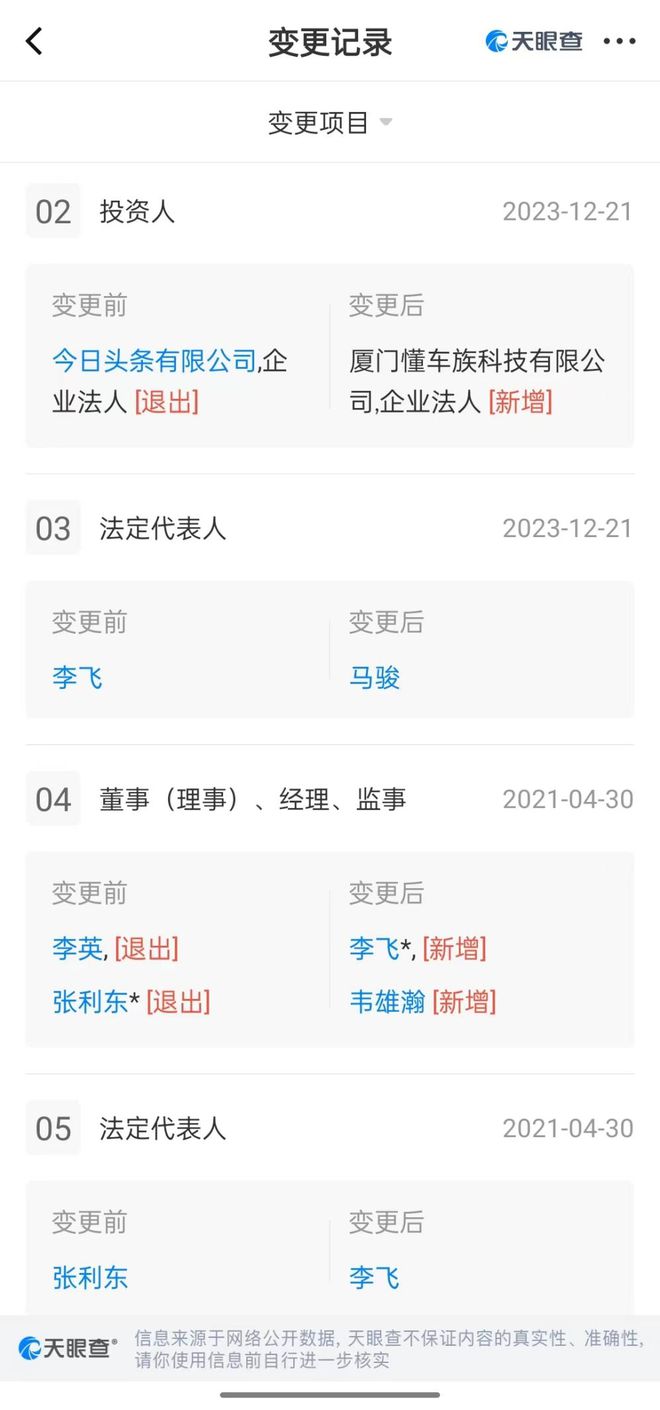
Task: Open the three-dot overflow menu
Action: tap(619, 41)
